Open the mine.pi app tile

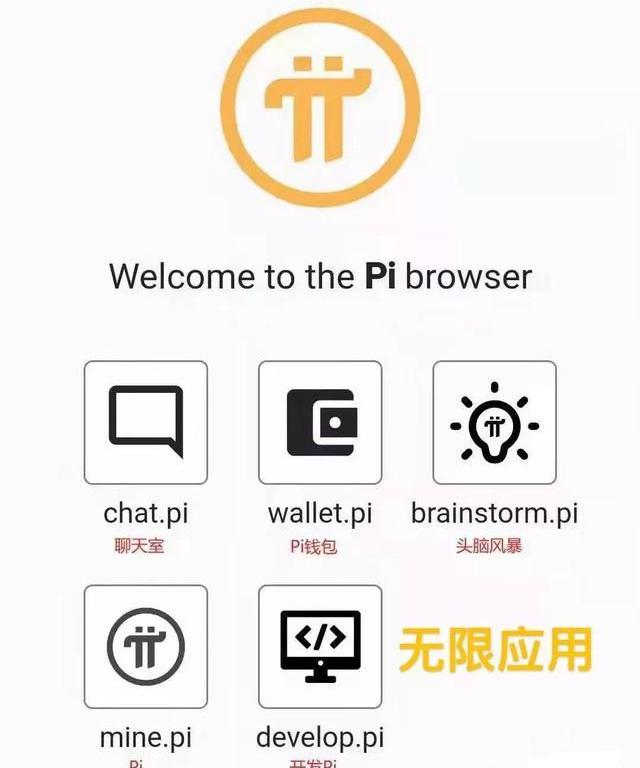coord(146,646)
